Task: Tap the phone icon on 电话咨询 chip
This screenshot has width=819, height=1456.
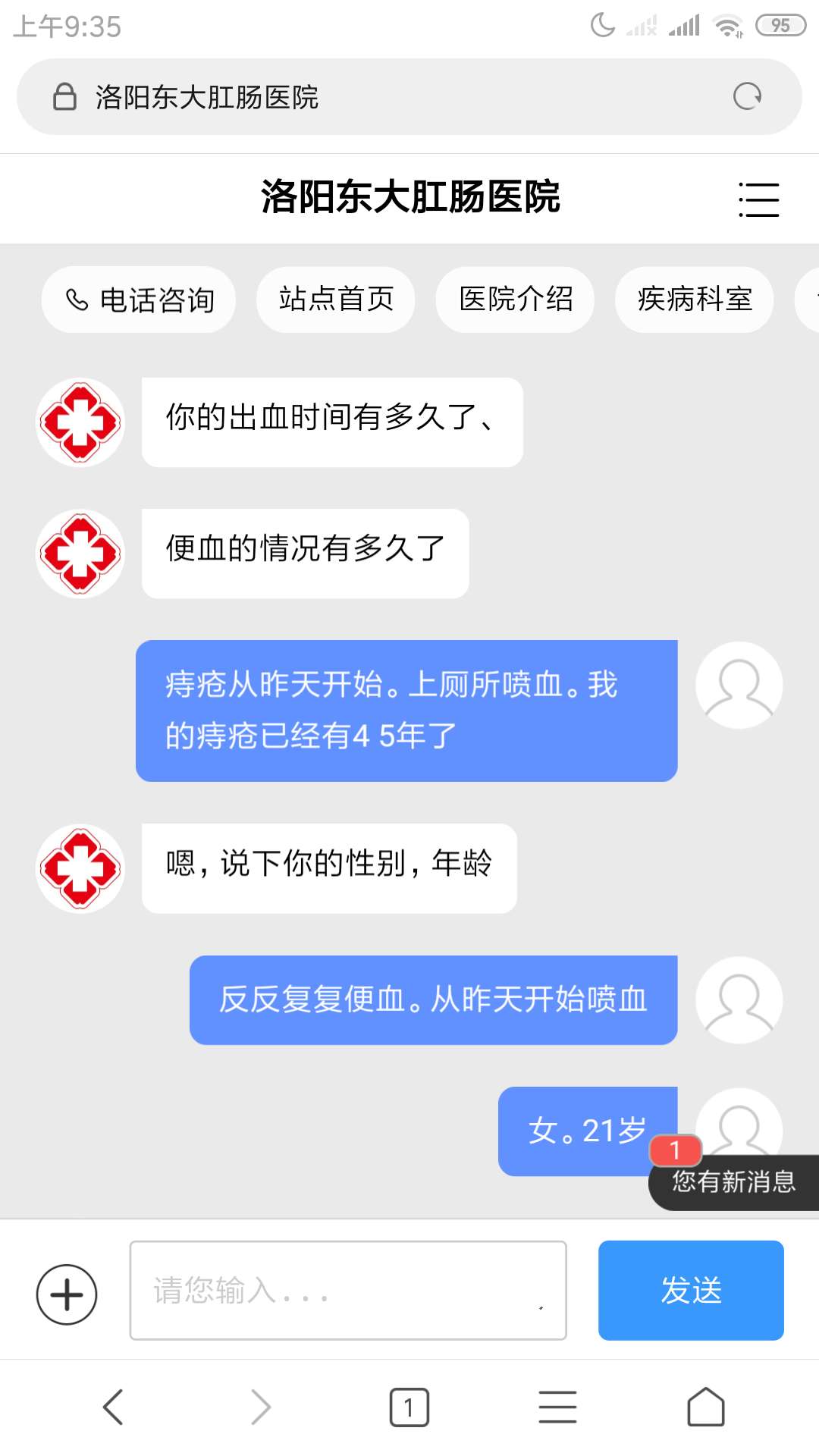Action: tap(77, 300)
